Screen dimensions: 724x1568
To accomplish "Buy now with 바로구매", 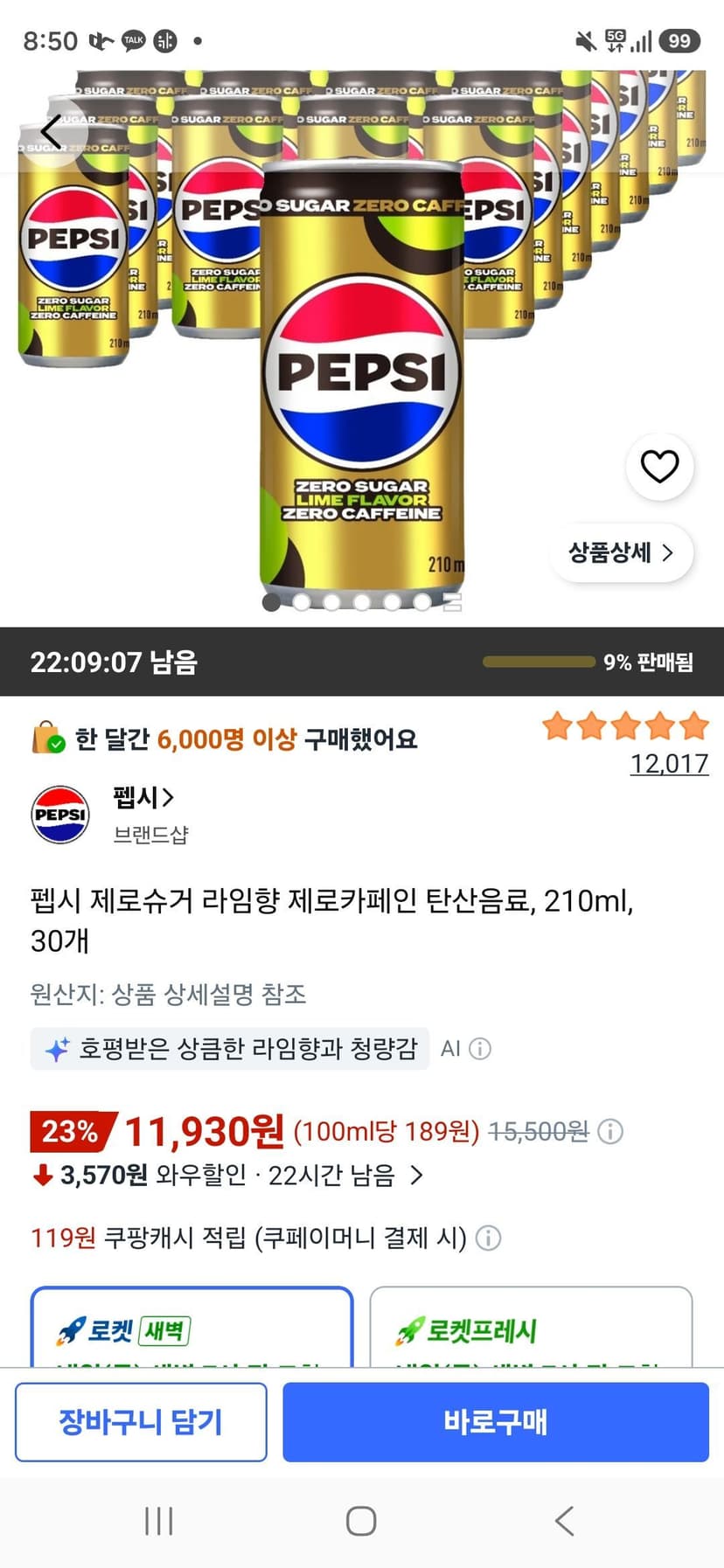I will (x=496, y=1422).
